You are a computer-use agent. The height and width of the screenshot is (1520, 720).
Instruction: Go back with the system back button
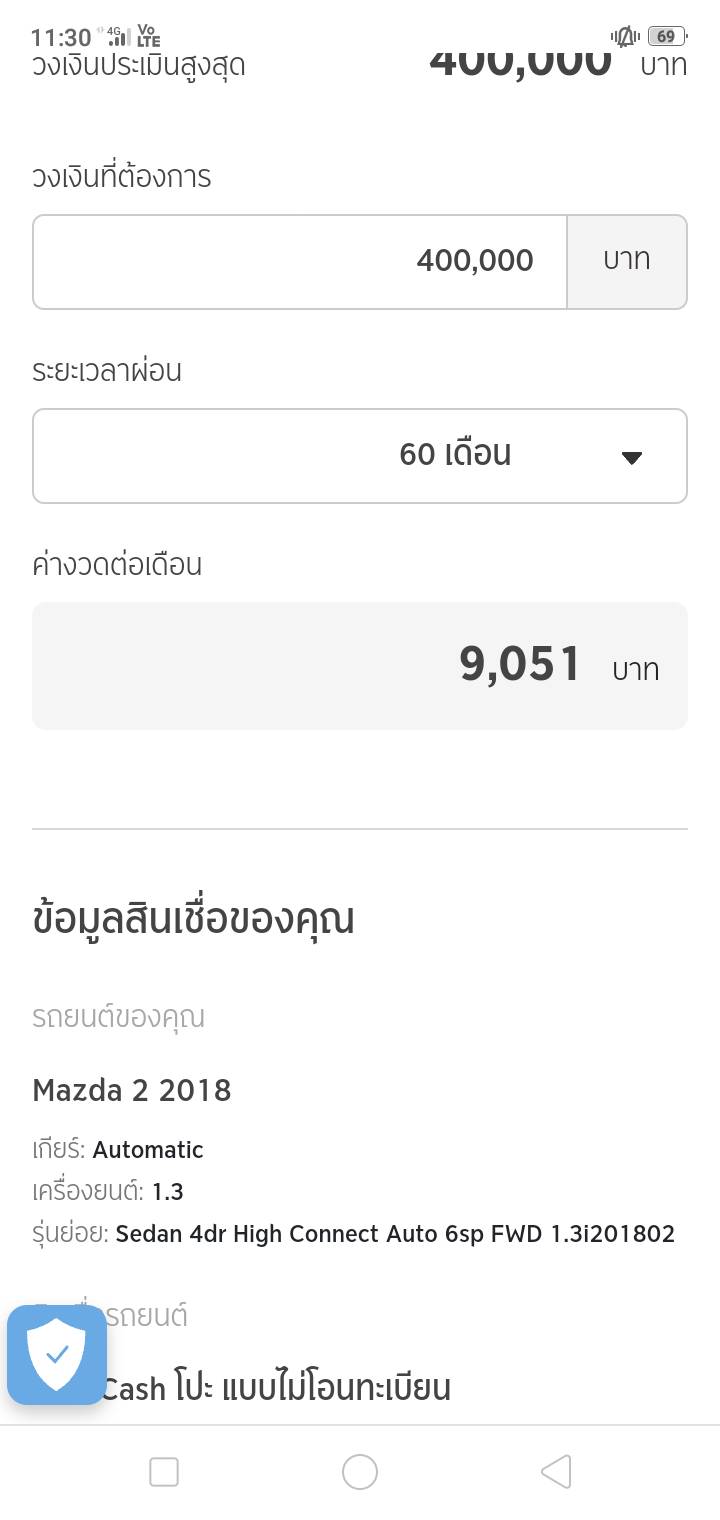point(556,1472)
